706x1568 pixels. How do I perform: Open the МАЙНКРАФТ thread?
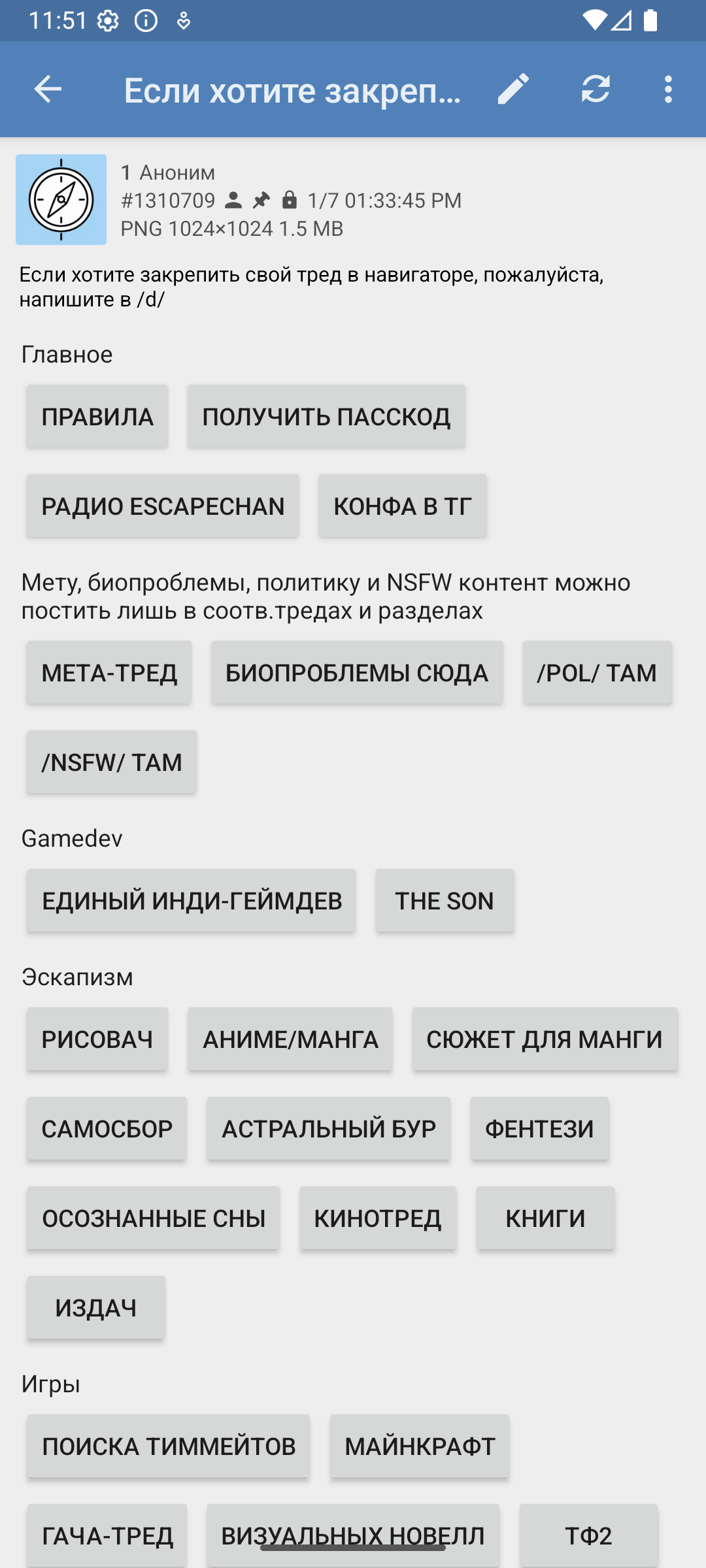[420, 1446]
